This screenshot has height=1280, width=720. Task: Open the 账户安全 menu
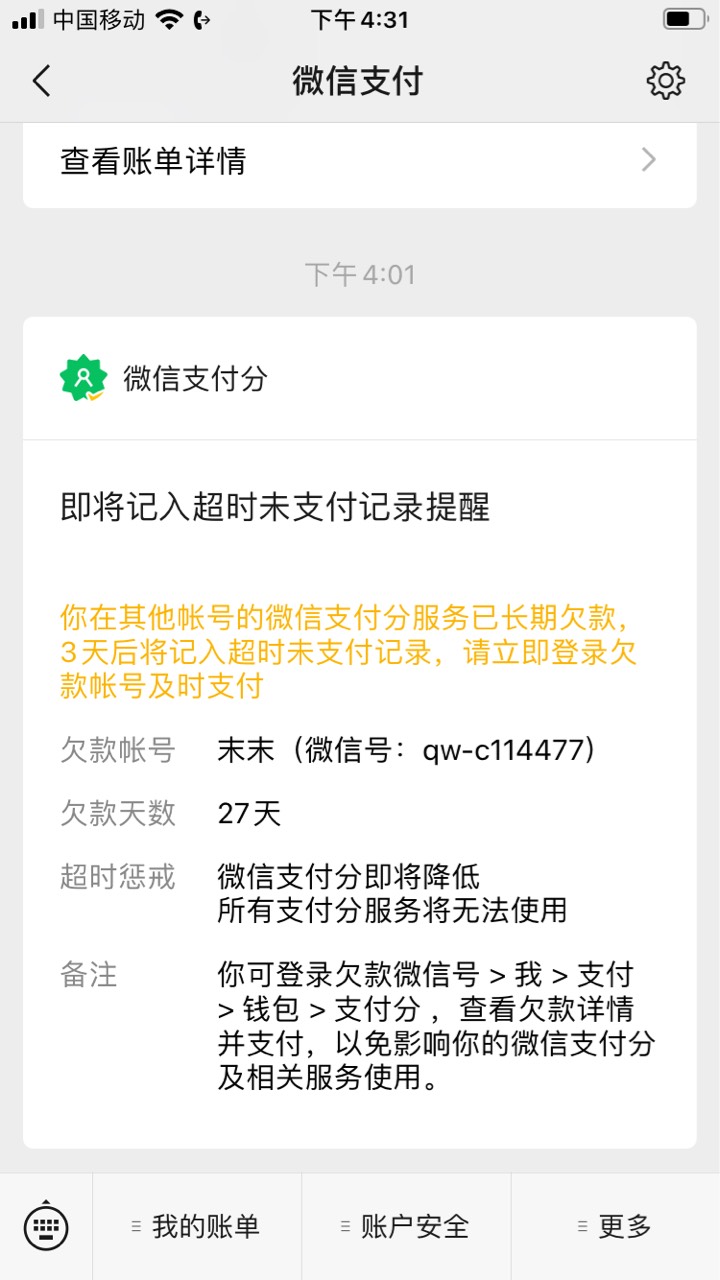coord(406,1227)
